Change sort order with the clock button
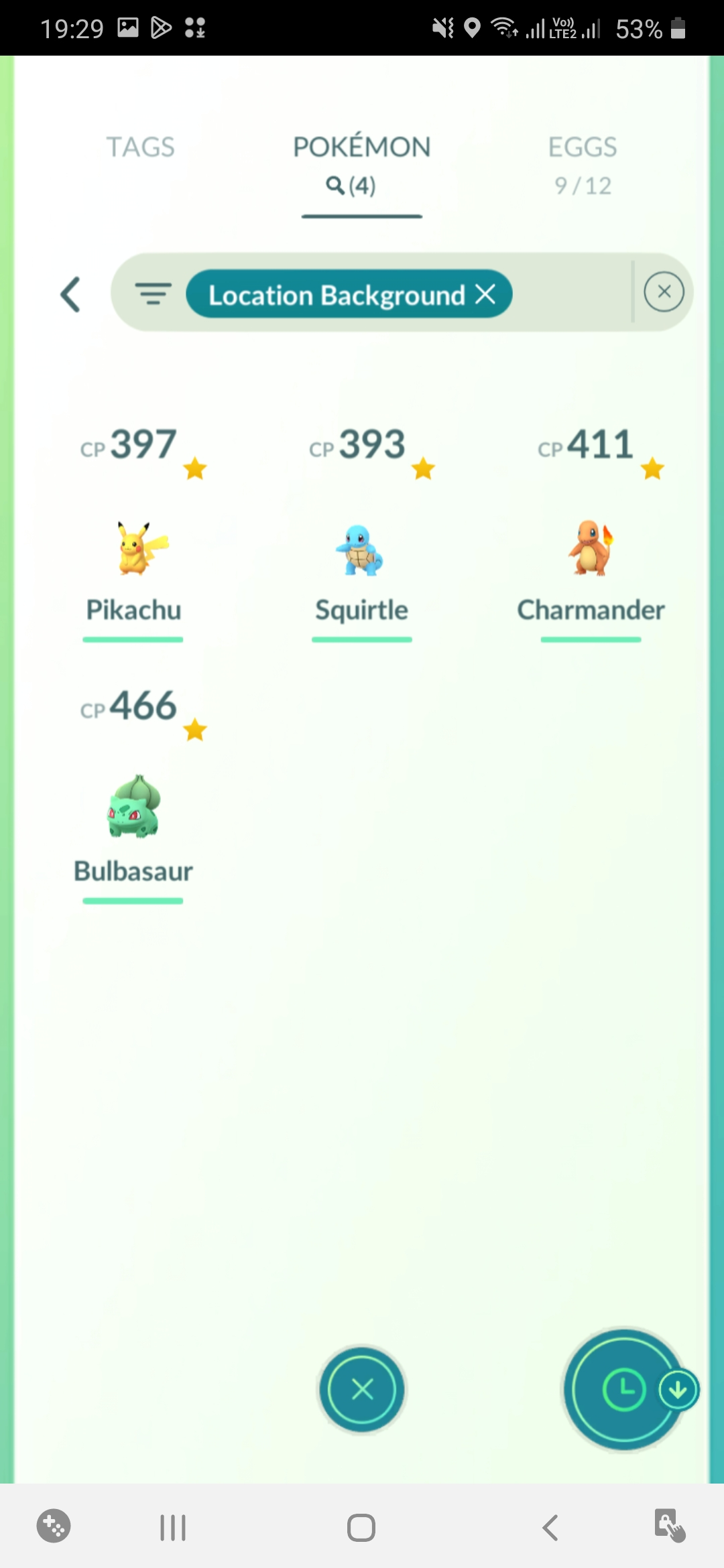 (625, 1390)
